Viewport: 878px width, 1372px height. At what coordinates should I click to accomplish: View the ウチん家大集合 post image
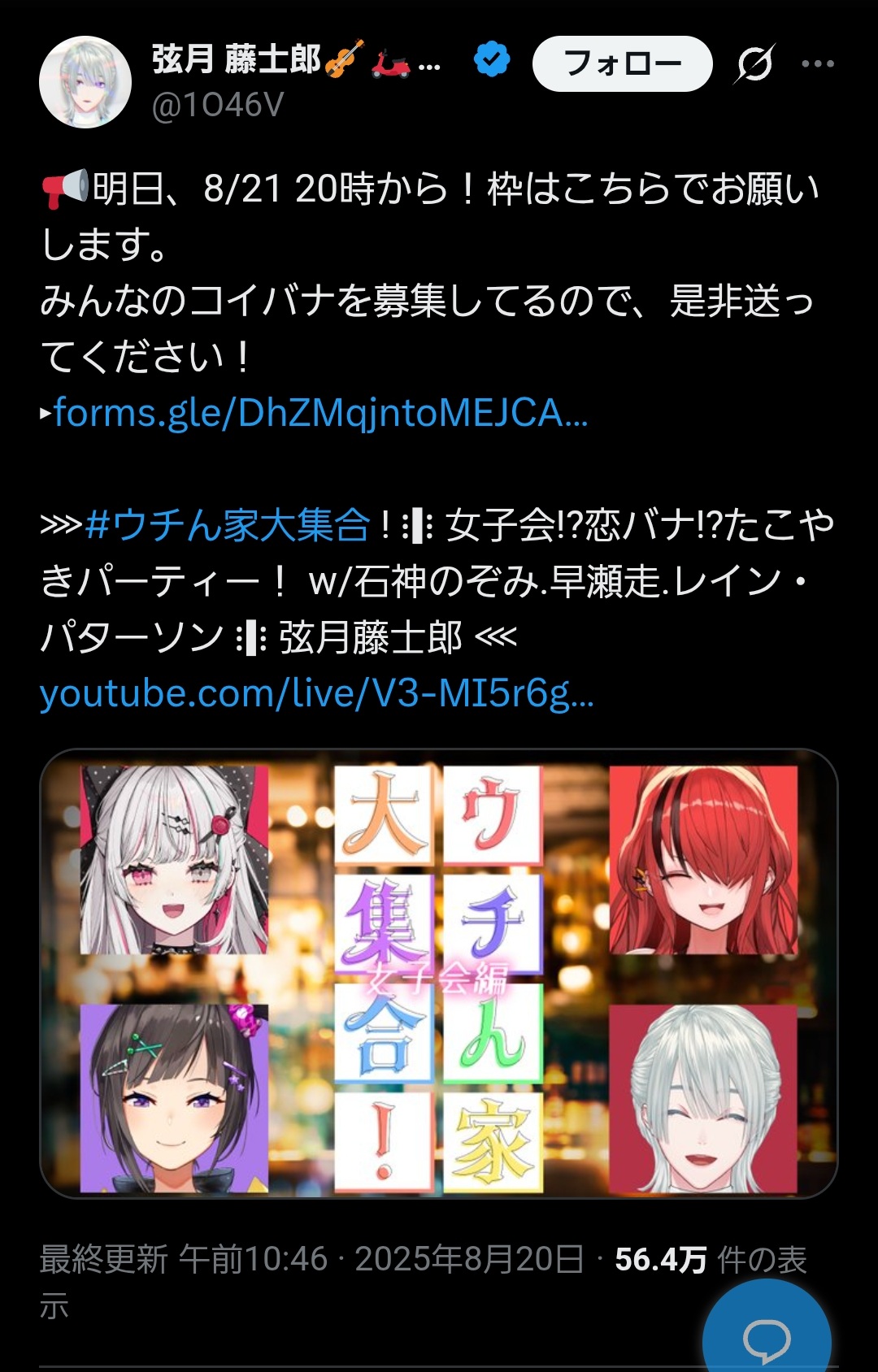tap(439, 973)
